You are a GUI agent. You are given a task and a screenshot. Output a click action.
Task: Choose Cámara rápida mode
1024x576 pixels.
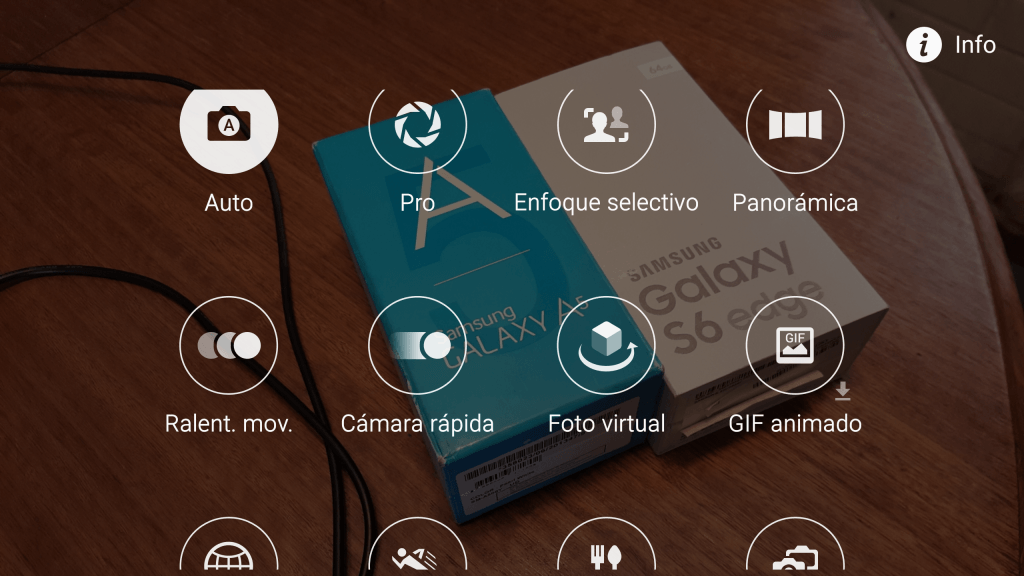(417, 346)
